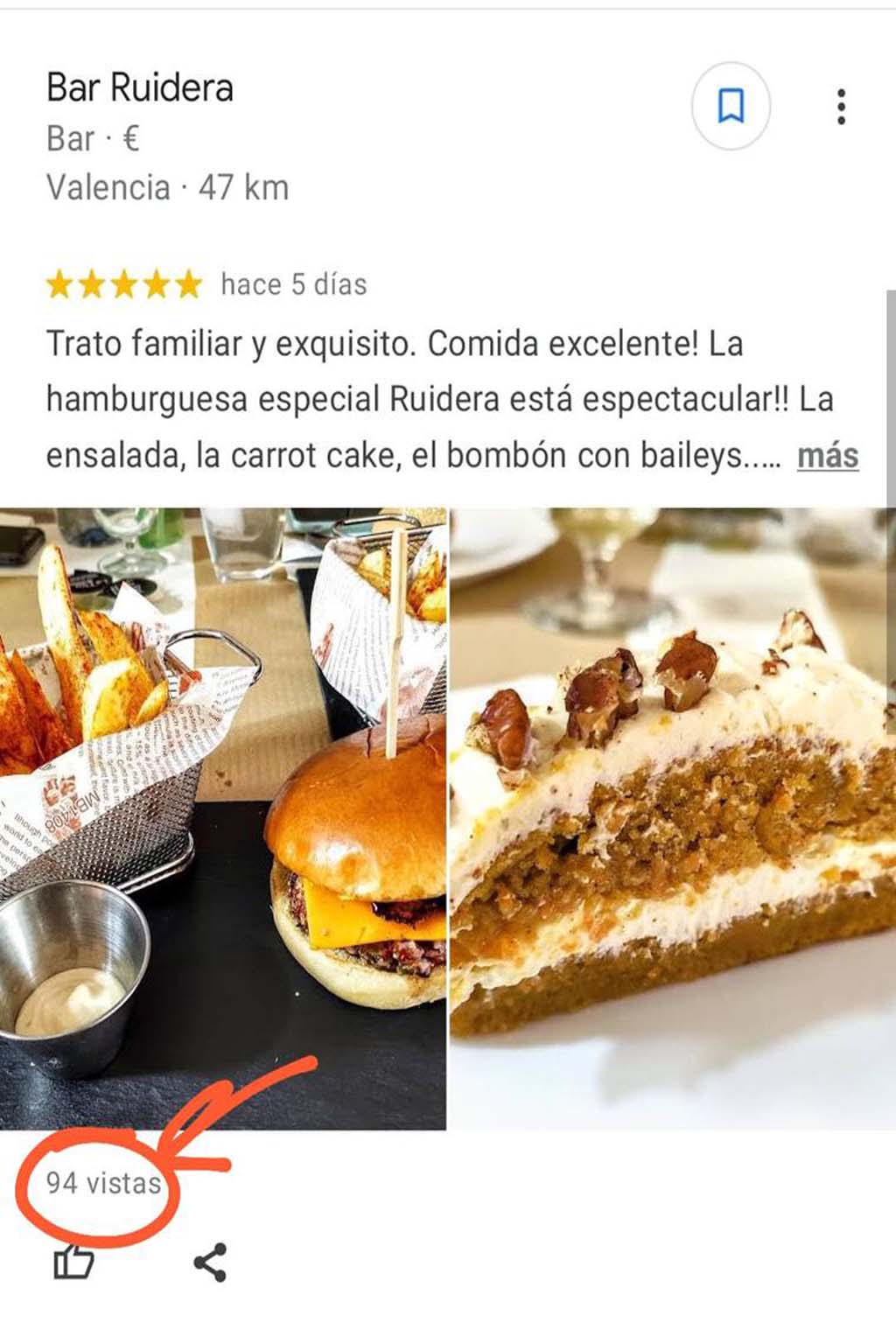Save Bar Ruidera with the bookmark icon

click(x=731, y=106)
